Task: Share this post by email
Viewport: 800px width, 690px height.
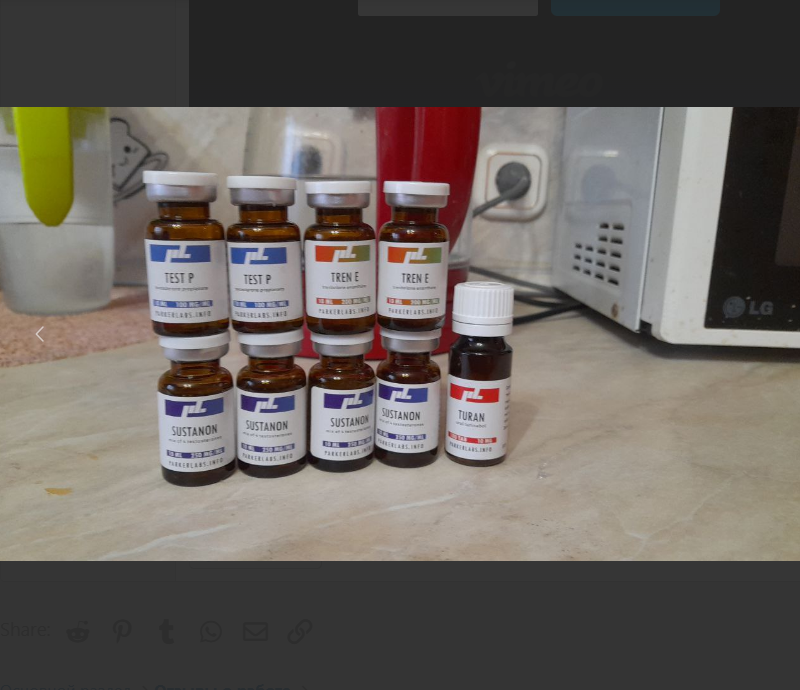Action: pyautogui.click(x=255, y=631)
